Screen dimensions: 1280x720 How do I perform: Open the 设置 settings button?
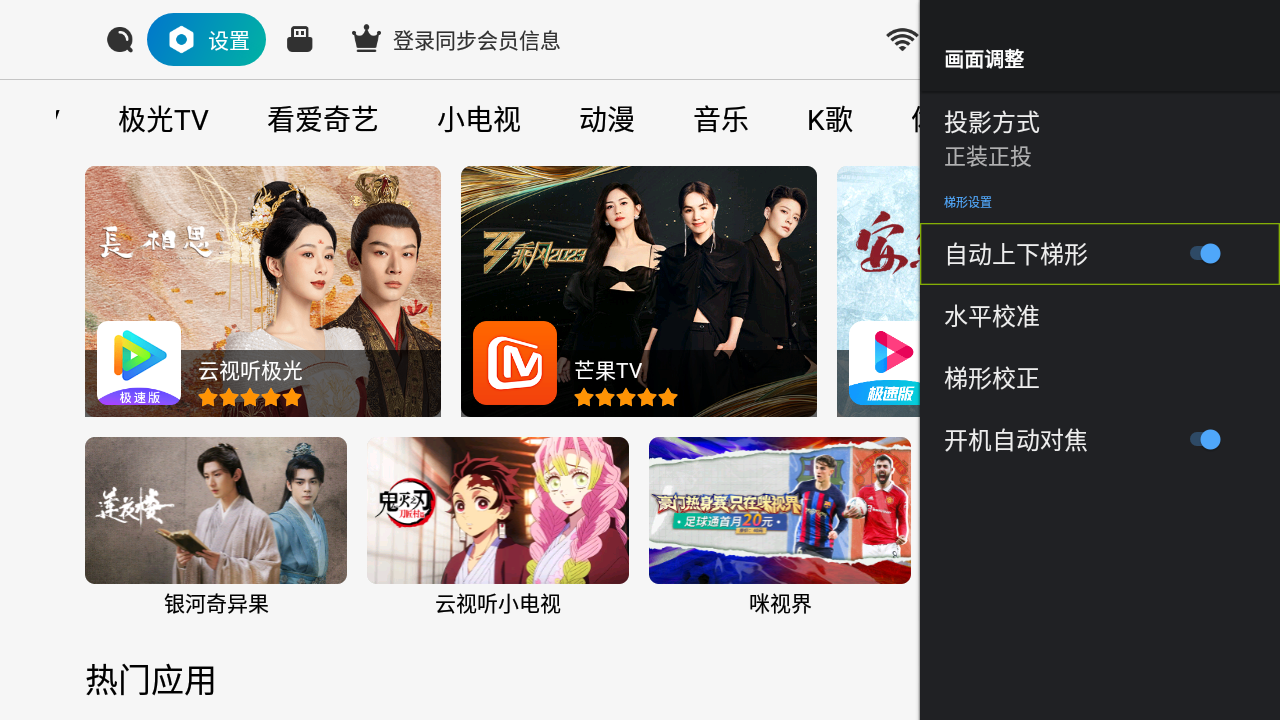coord(206,40)
